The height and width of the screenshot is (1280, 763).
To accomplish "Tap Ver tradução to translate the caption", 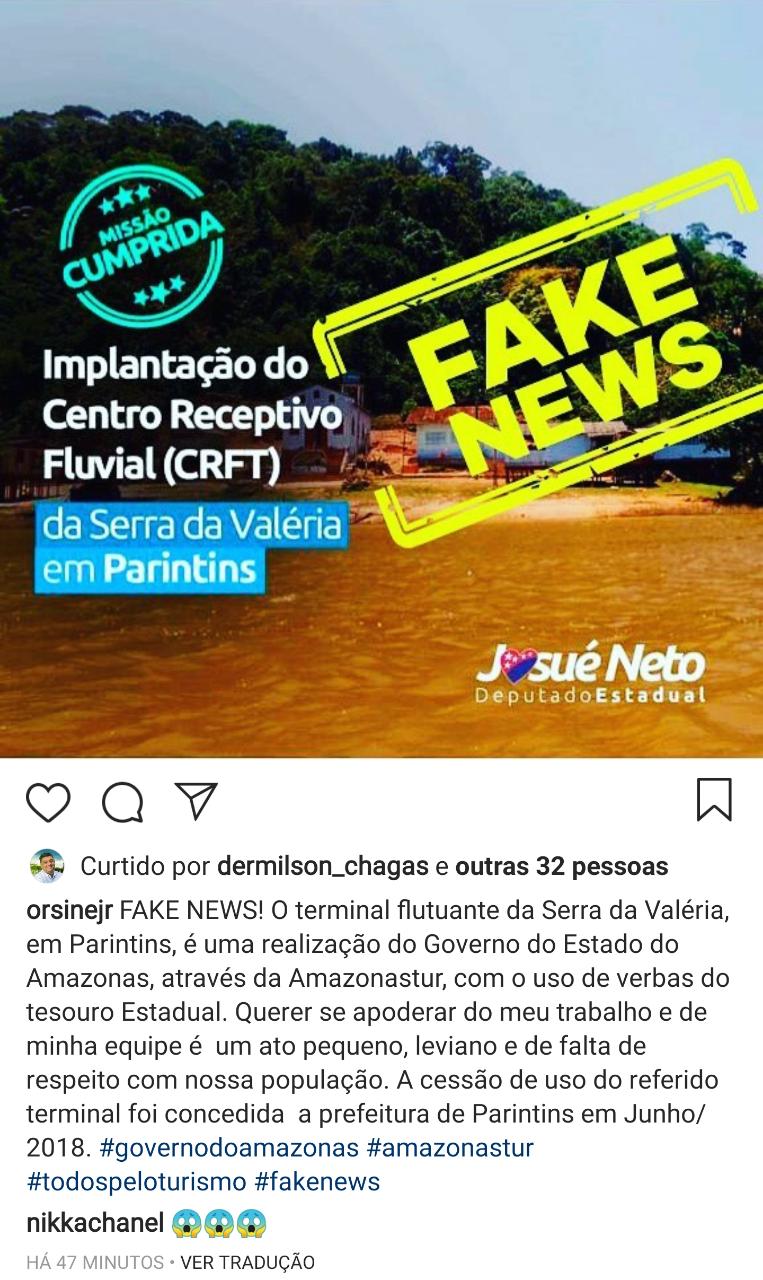I will click(247, 1262).
